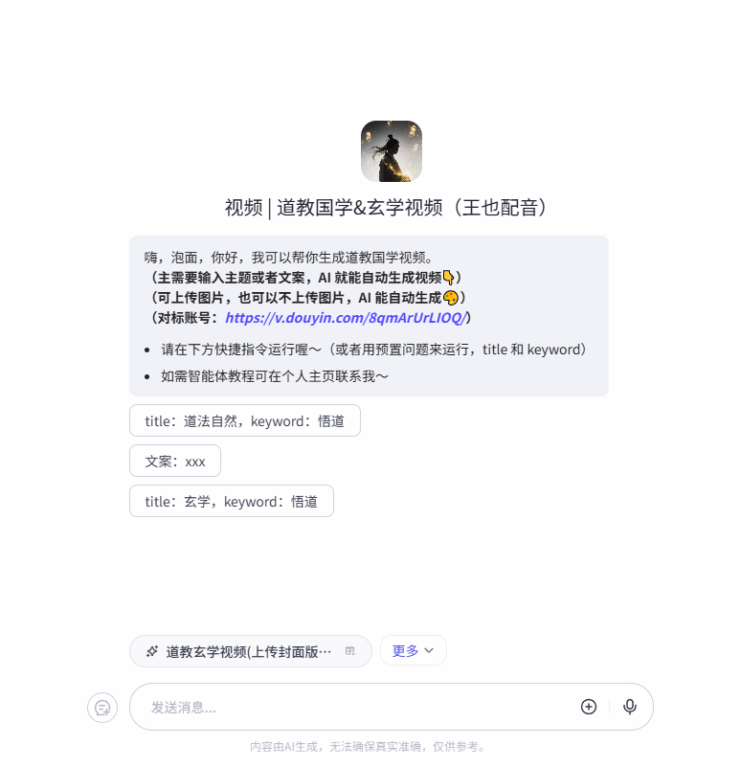The image size is (741, 768).
Task: Open the bot avatar profile
Action: tap(391, 151)
